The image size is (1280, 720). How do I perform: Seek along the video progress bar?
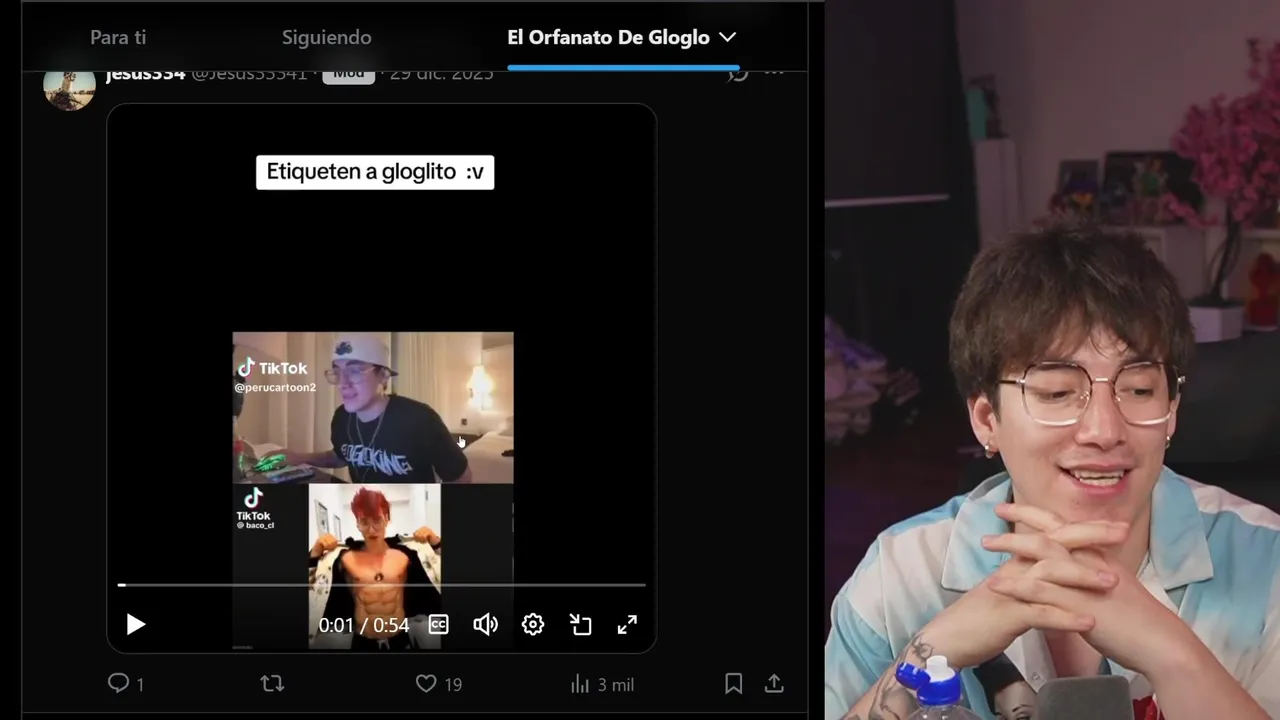(x=380, y=585)
